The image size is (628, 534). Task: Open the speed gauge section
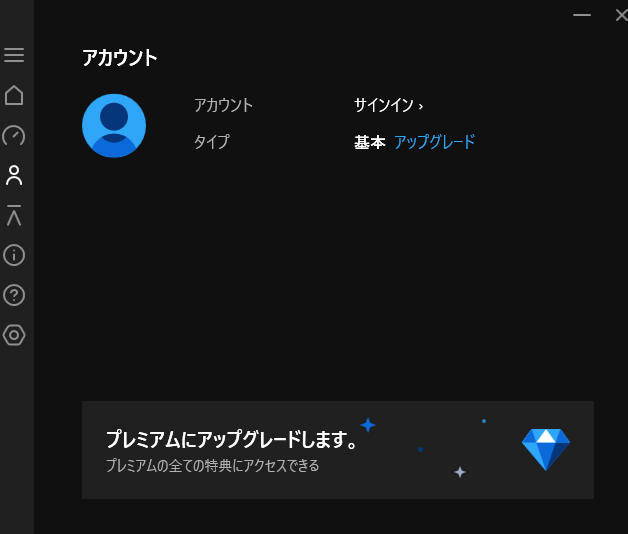tap(14, 135)
